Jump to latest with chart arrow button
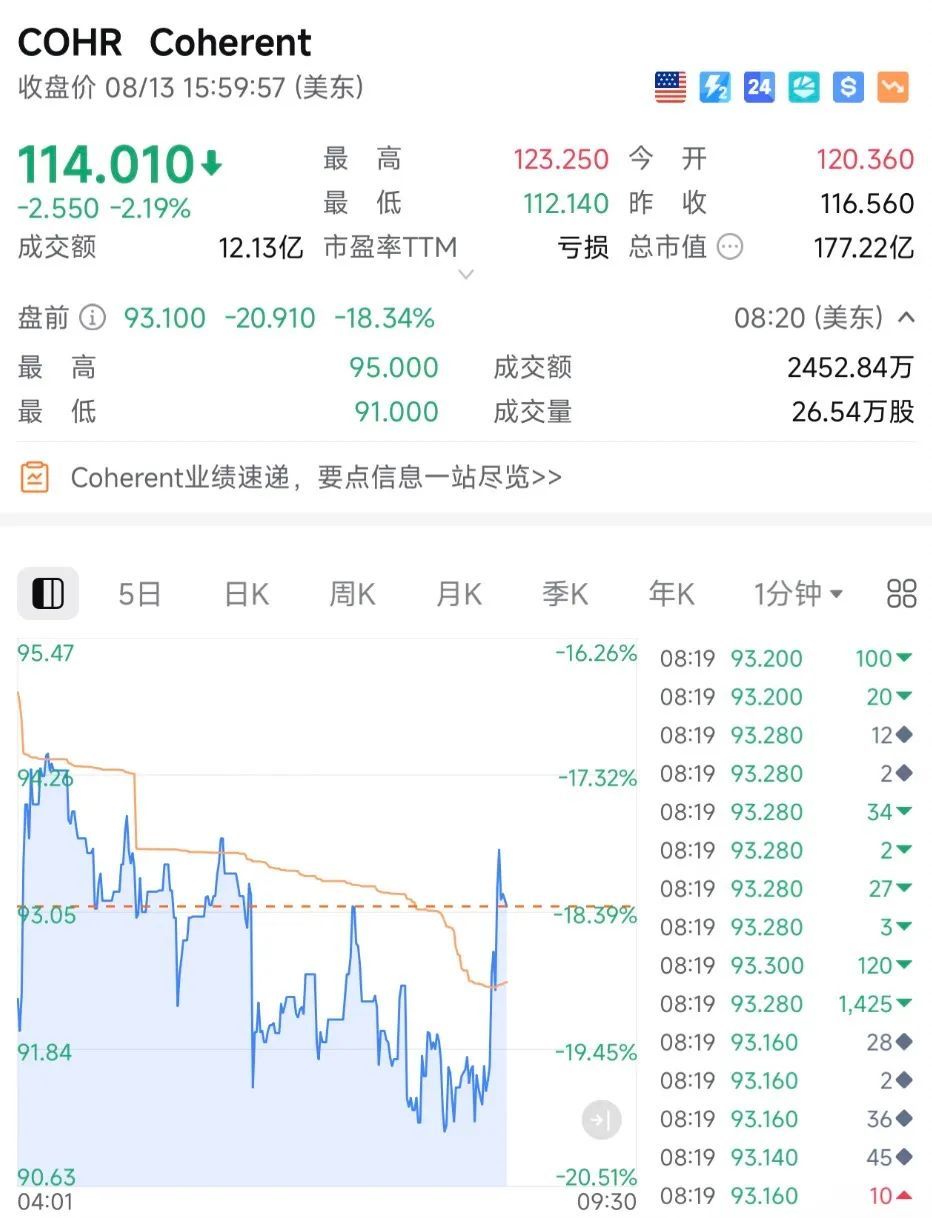This screenshot has height=1218, width=932. click(602, 1120)
